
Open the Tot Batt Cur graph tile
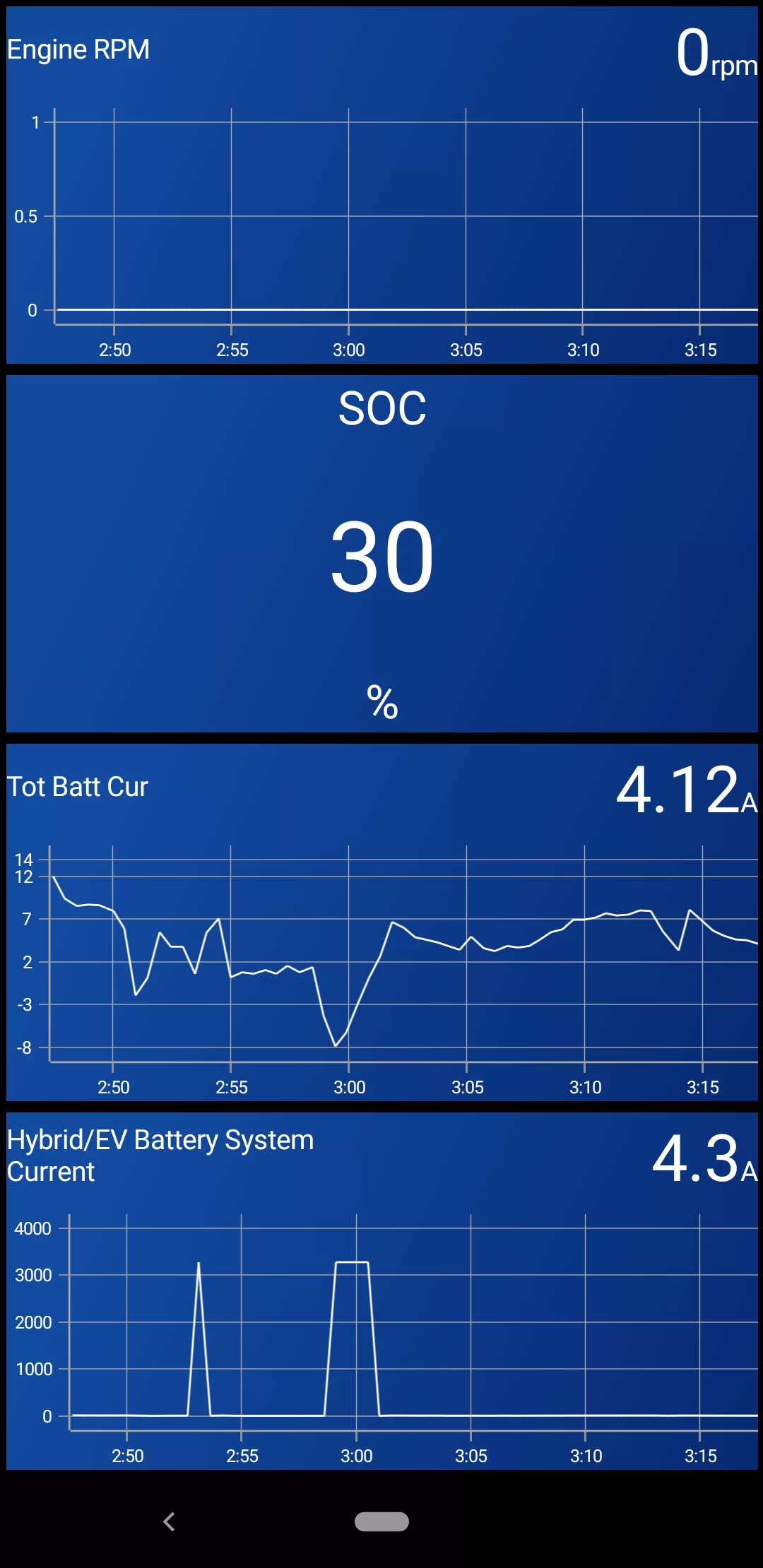pos(381,922)
